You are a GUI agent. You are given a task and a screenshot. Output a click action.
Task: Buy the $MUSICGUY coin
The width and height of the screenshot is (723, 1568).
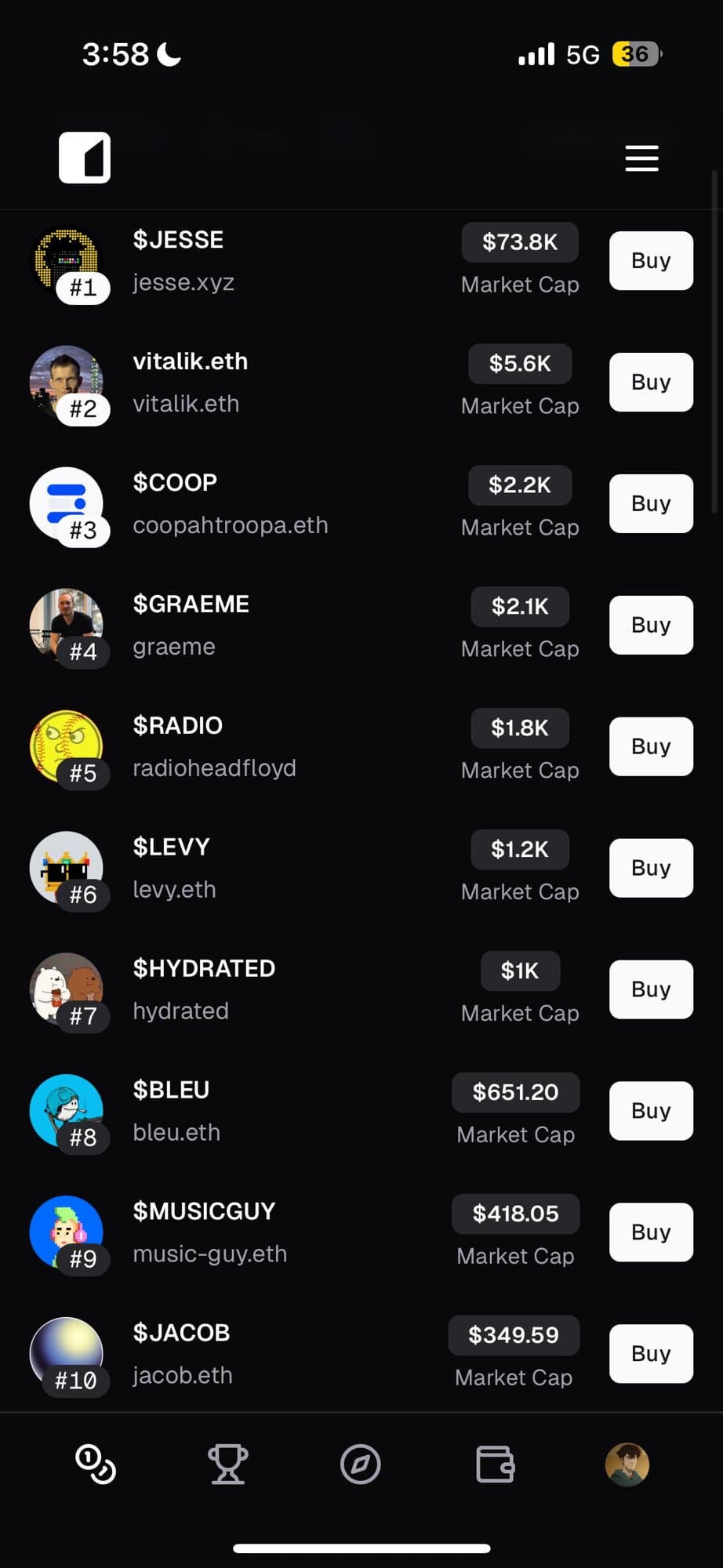coord(651,1232)
